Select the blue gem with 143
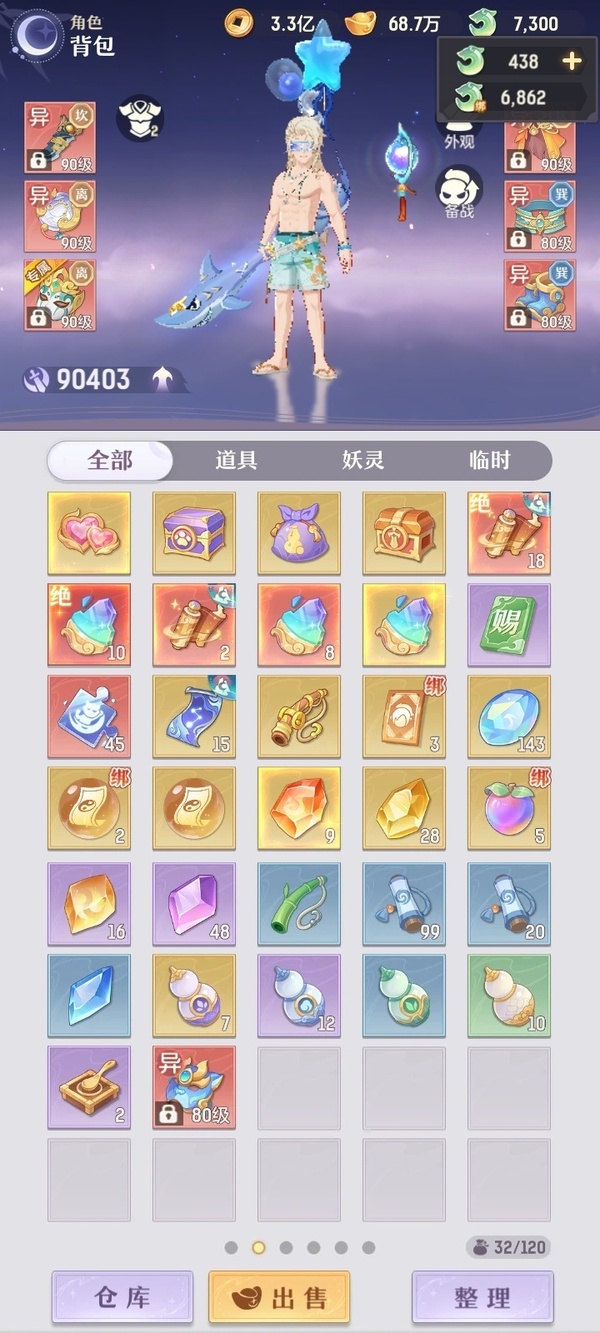This screenshot has height=1333, width=600. pos(509,717)
